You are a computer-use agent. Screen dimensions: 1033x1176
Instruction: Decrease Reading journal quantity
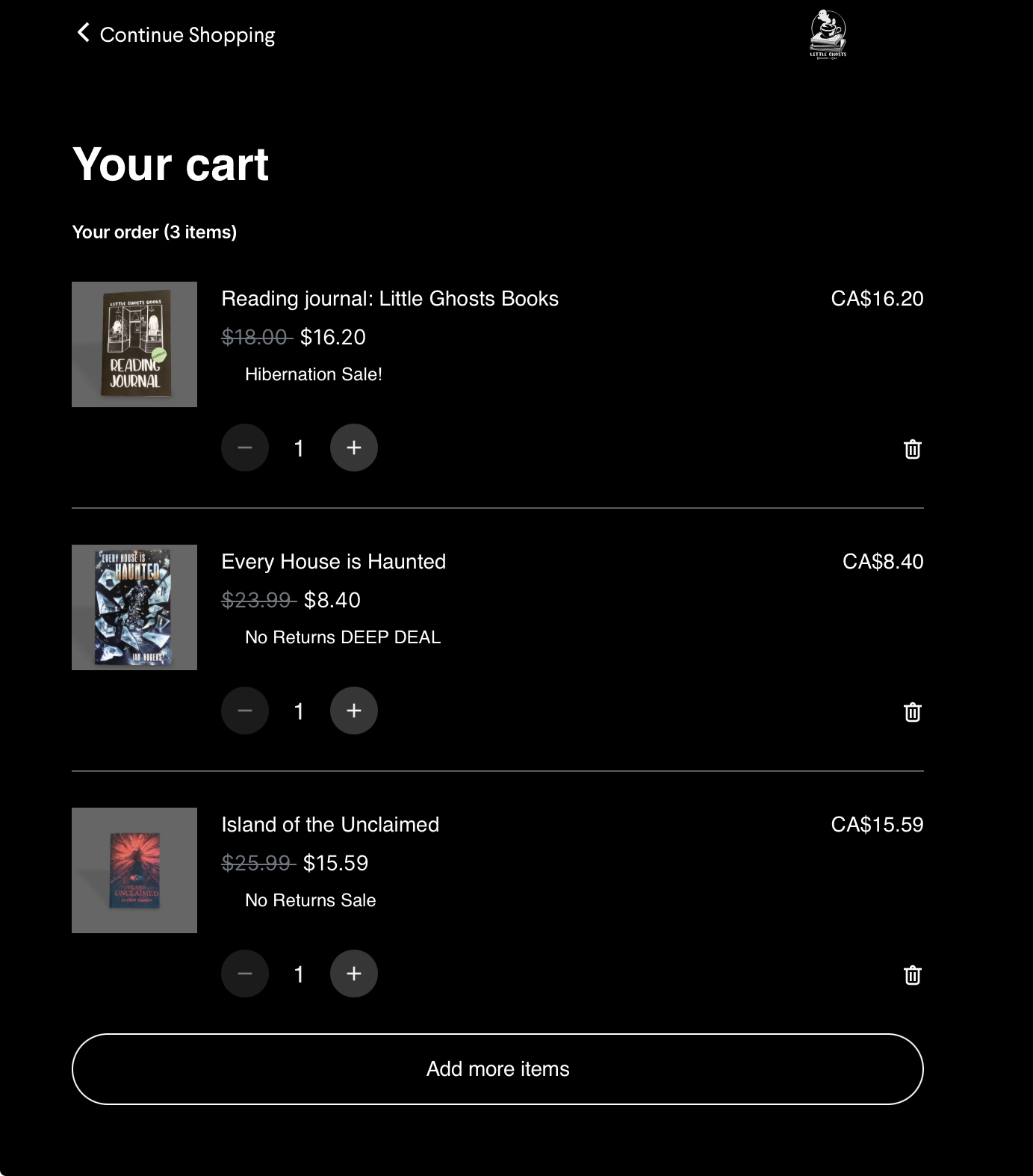[245, 448]
